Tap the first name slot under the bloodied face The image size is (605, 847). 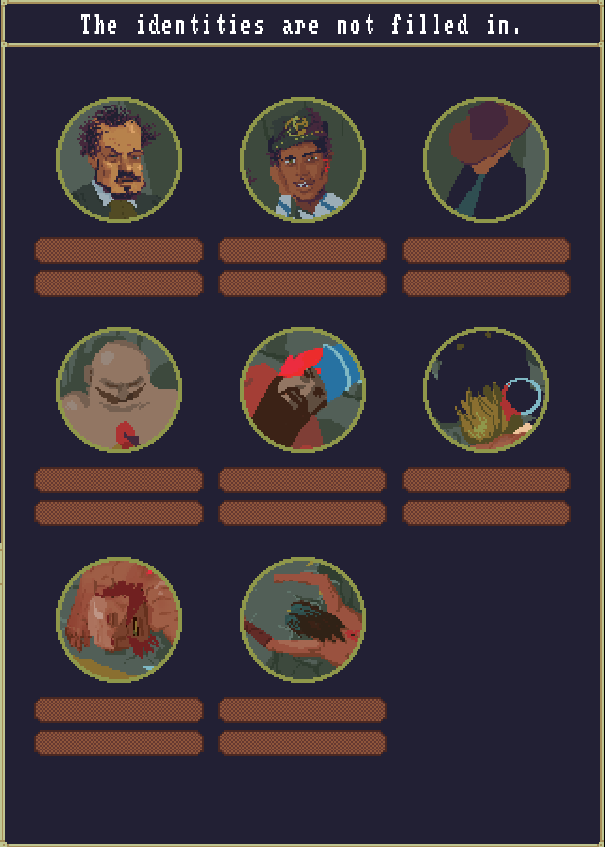[119, 710]
